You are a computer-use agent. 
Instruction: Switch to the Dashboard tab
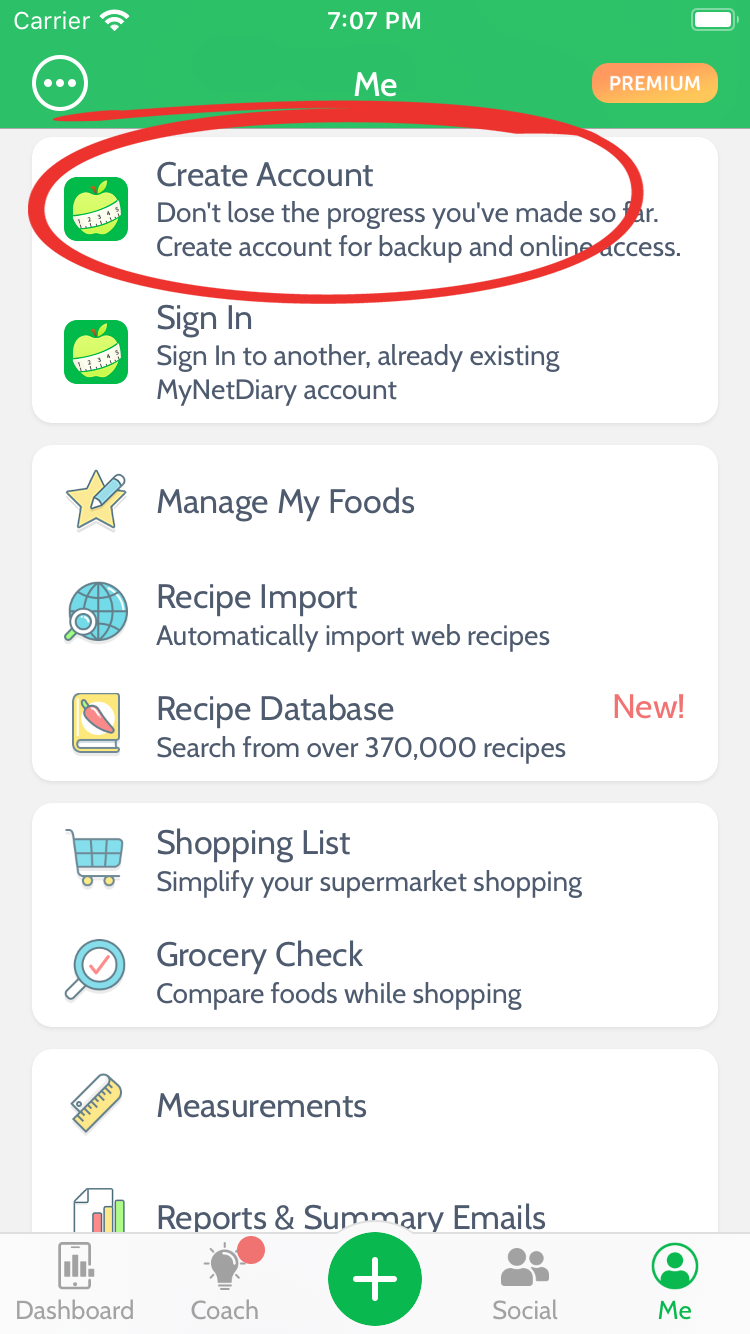click(x=75, y=1282)
